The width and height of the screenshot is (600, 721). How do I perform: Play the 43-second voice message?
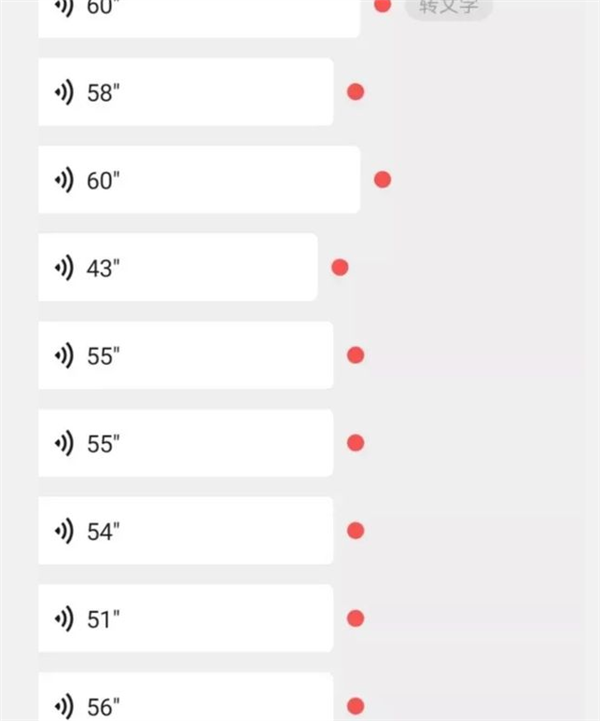point(177,268)
